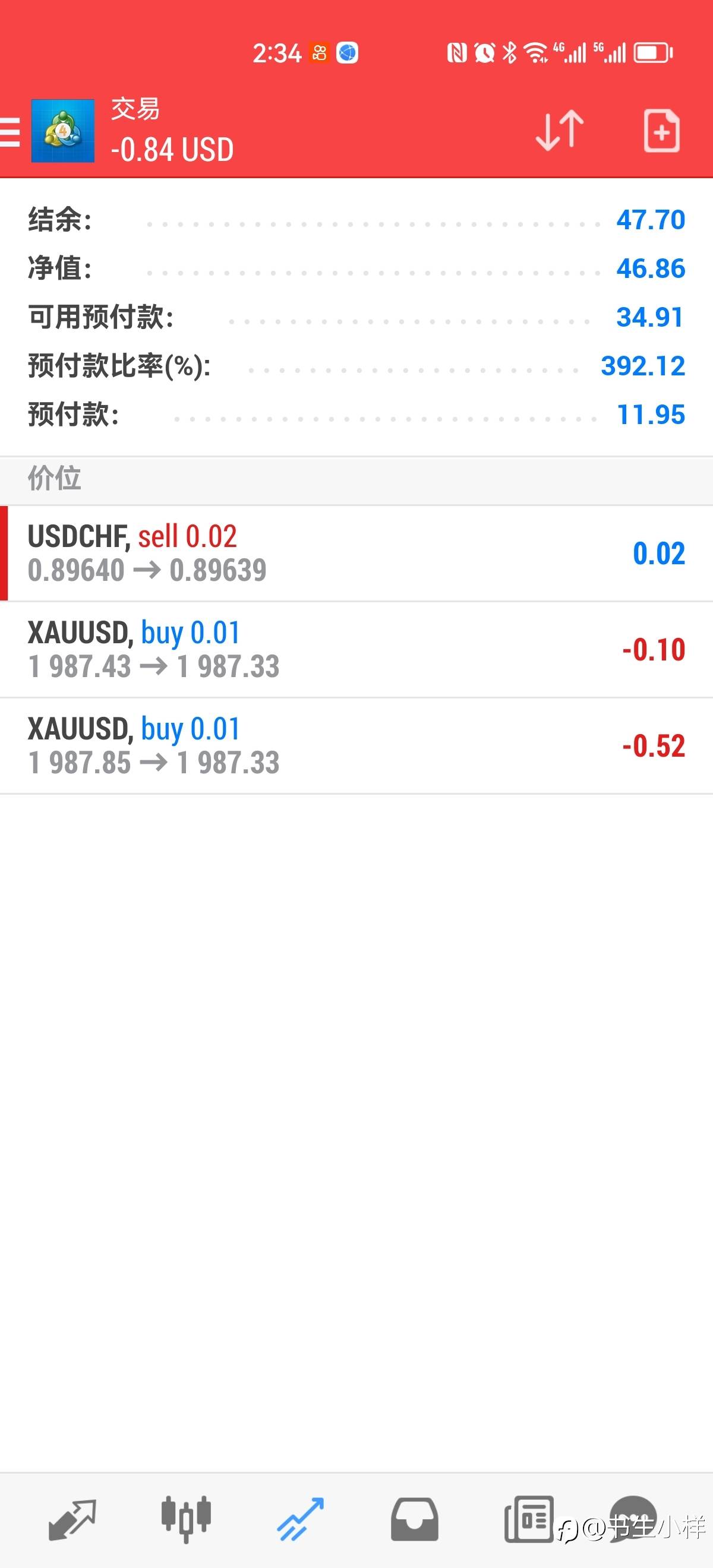The image size is (713, 1568).
Task: Open the hamburger side menu
Action: tap(10, 131)
